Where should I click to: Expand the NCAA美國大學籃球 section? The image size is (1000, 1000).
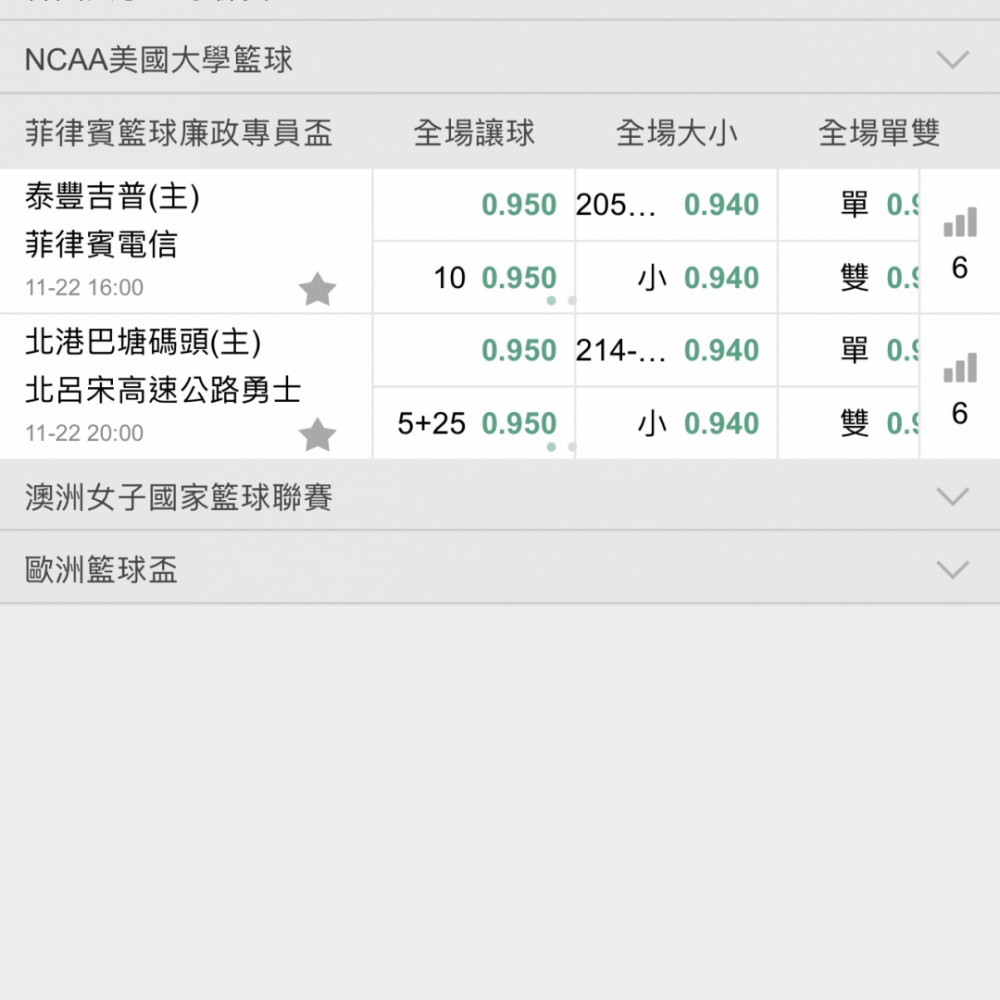952,59
